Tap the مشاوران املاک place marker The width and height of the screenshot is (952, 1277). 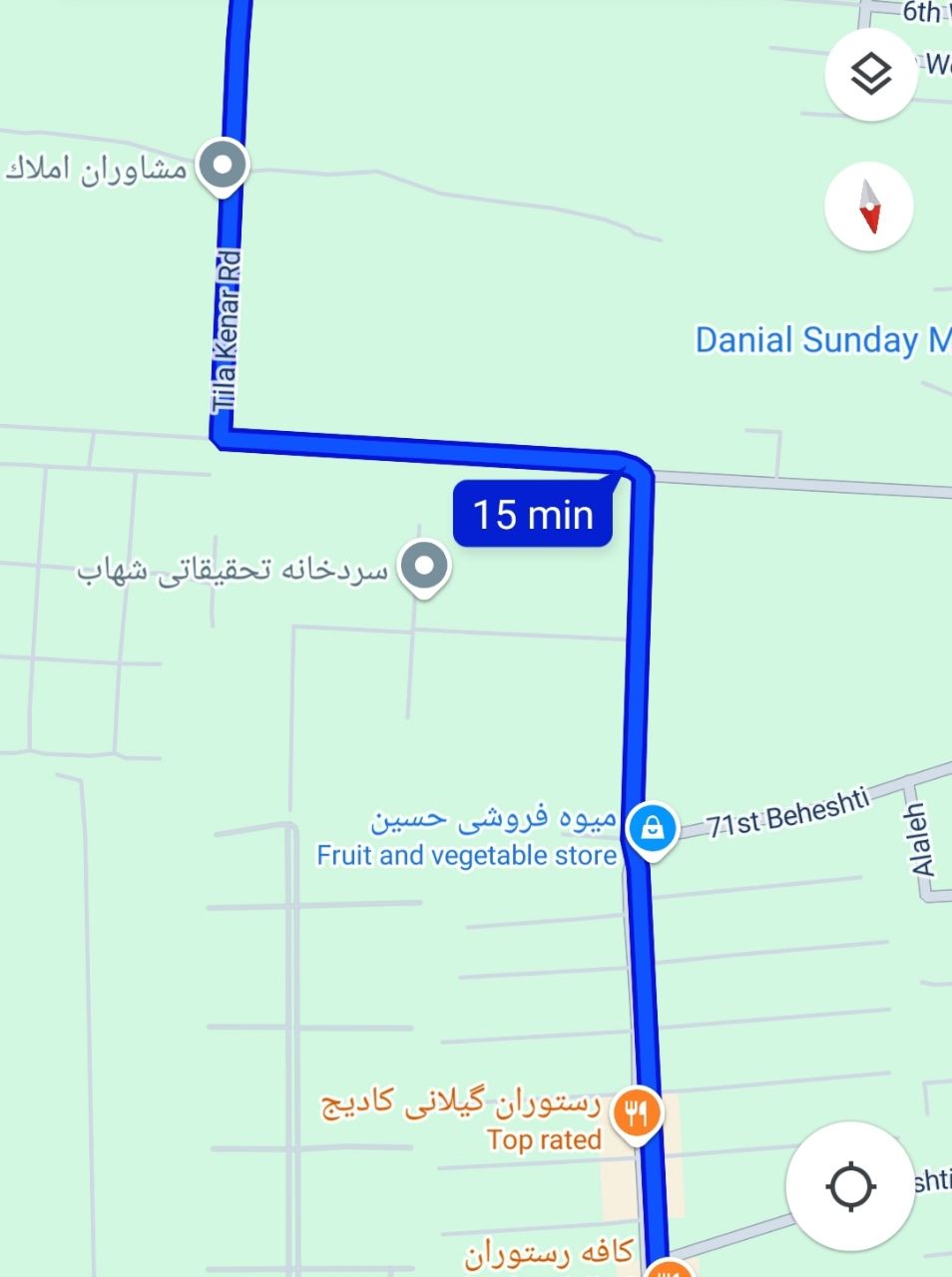tap(223, 164)
